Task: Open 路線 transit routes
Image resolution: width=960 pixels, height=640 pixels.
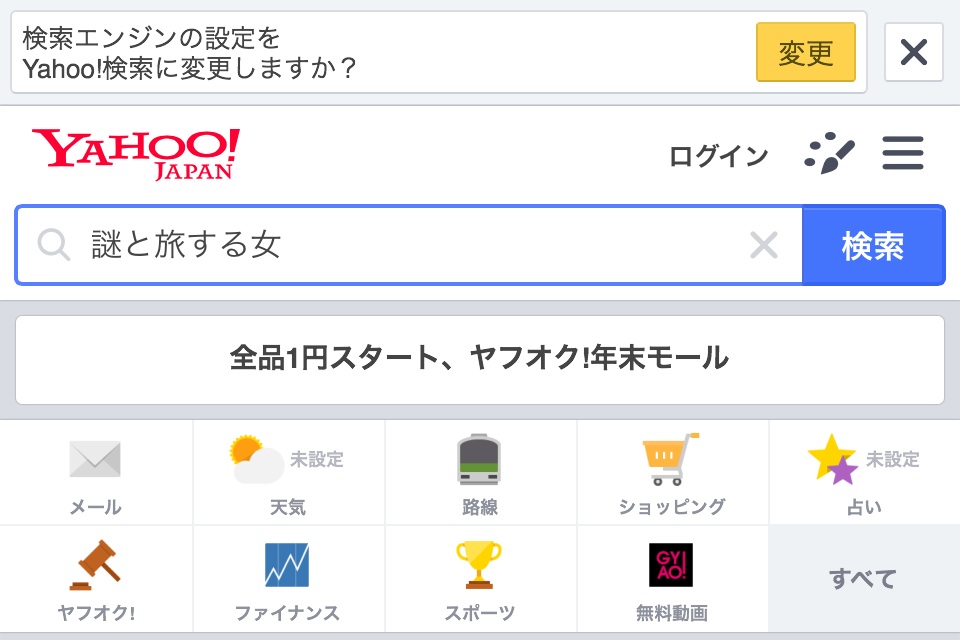Action: pos(480,474)
